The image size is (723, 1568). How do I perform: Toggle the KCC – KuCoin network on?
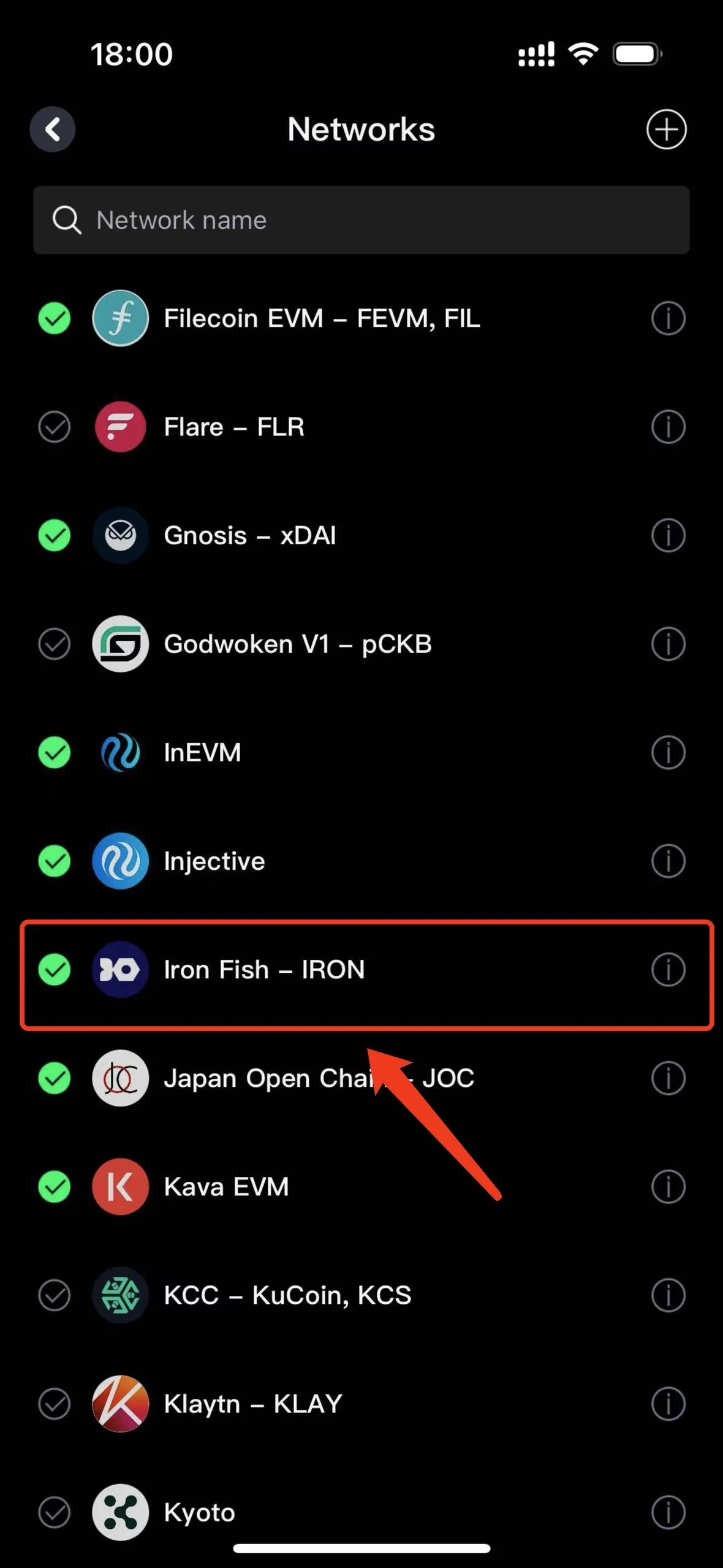click(x=54, y=1295)
